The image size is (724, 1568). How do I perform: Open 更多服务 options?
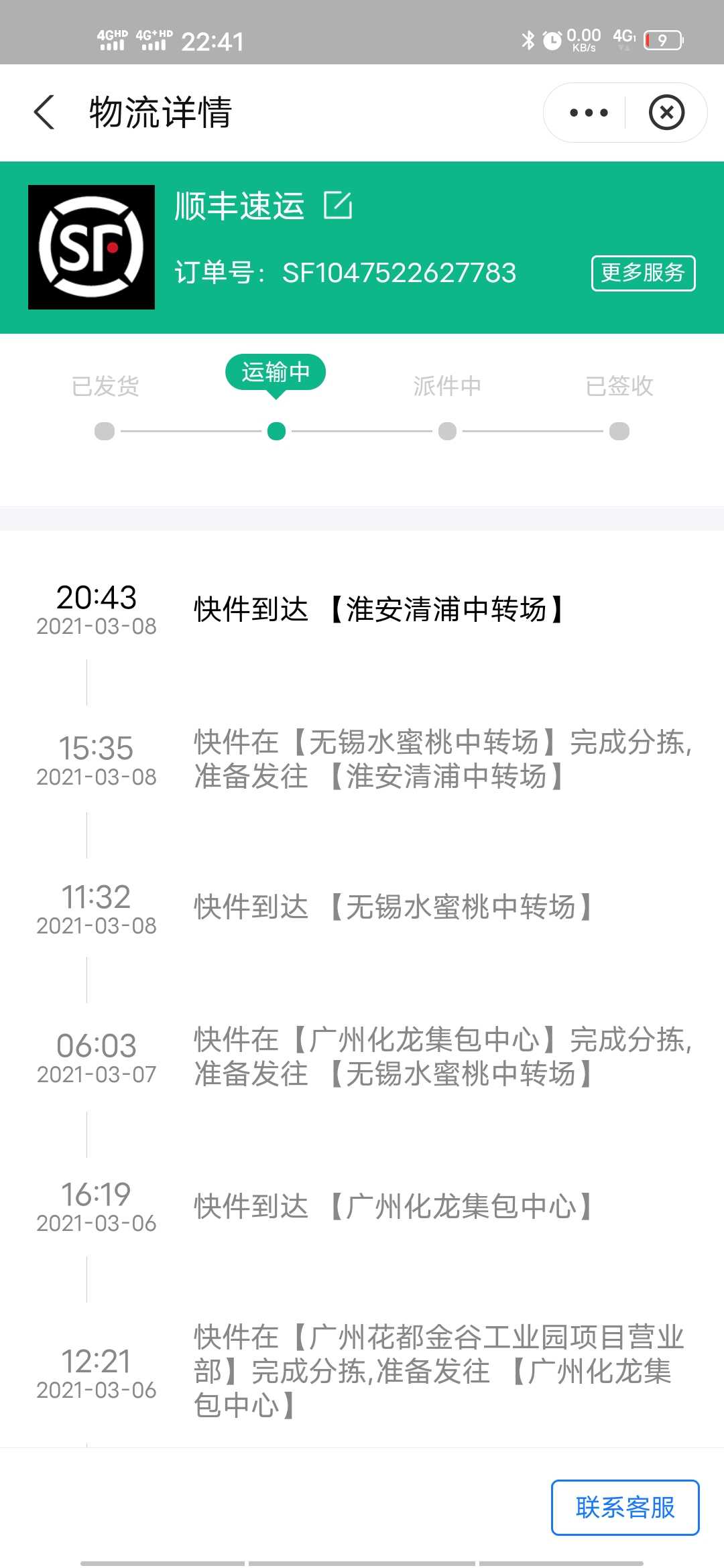tap(643, 273)
